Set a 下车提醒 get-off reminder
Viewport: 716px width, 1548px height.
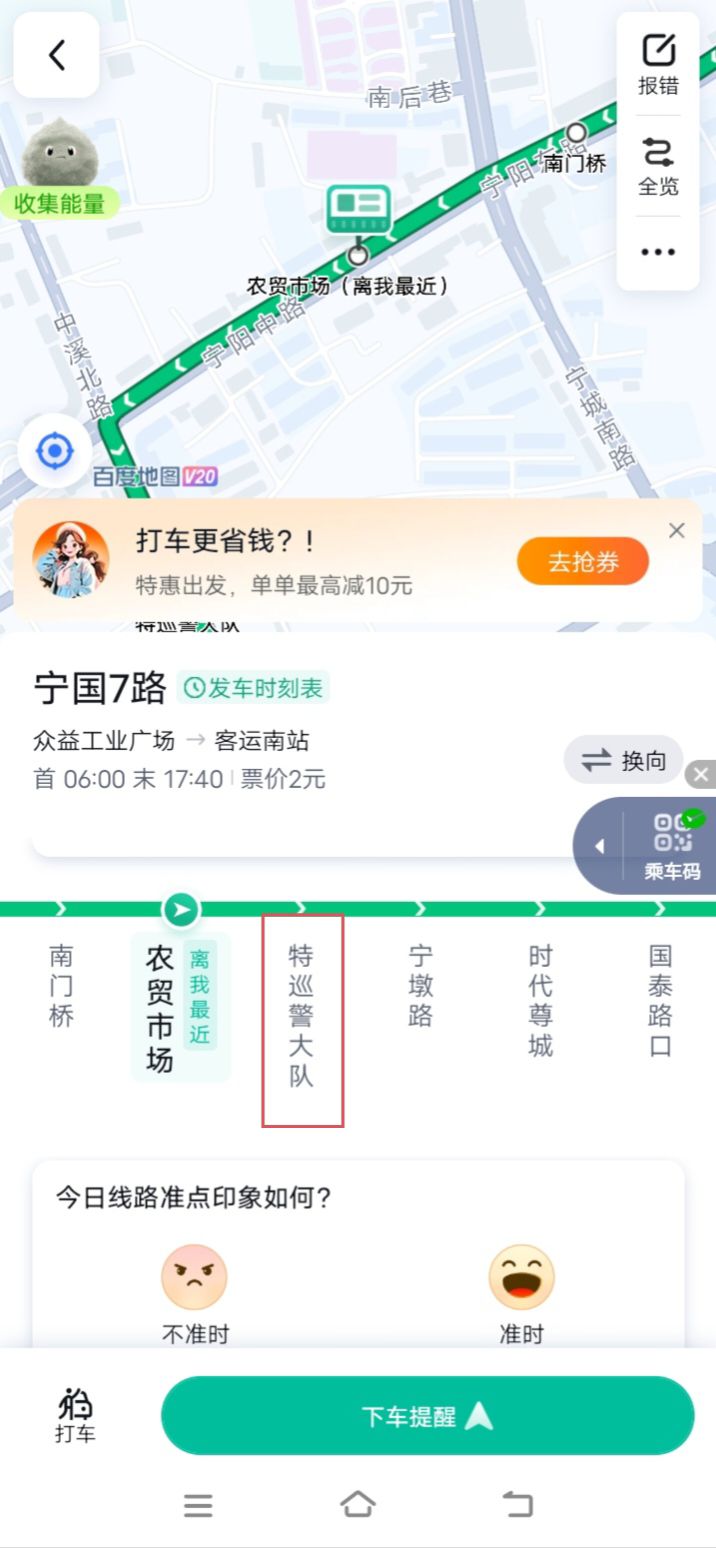coord(427,1416)
